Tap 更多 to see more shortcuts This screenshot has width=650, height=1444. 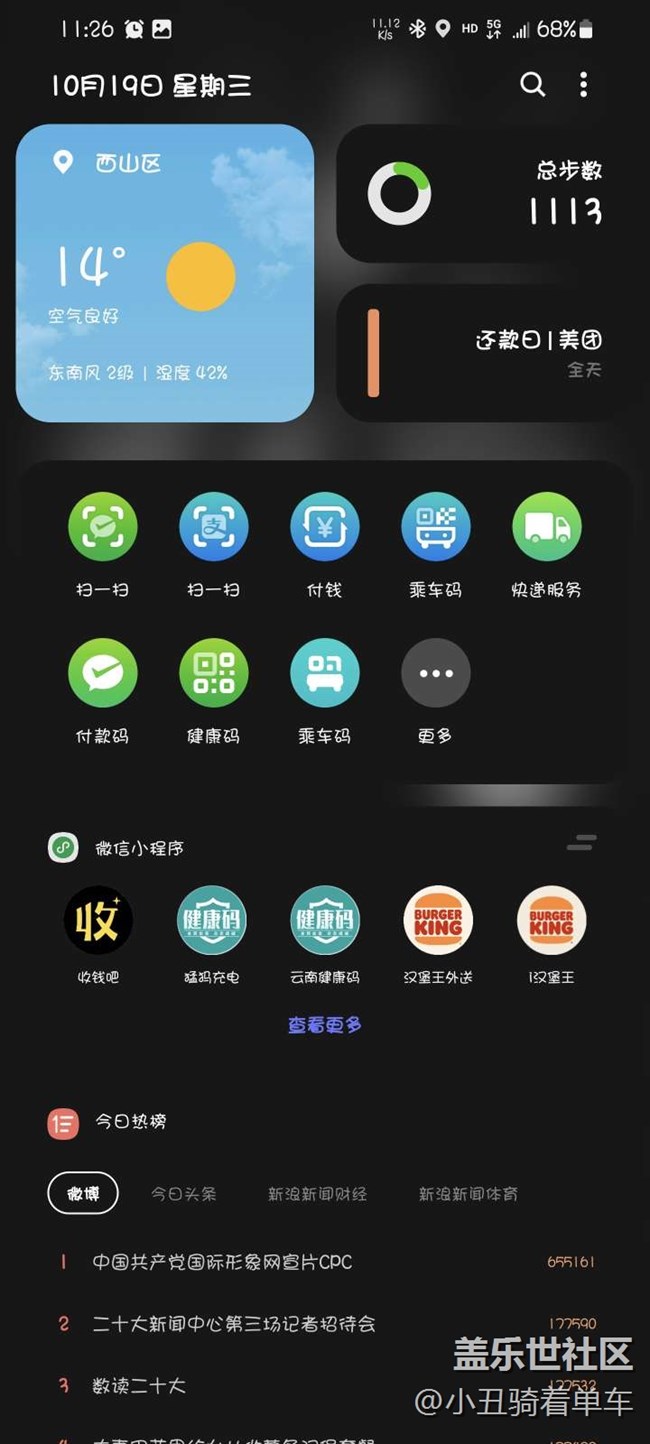(x=435, y=673)
